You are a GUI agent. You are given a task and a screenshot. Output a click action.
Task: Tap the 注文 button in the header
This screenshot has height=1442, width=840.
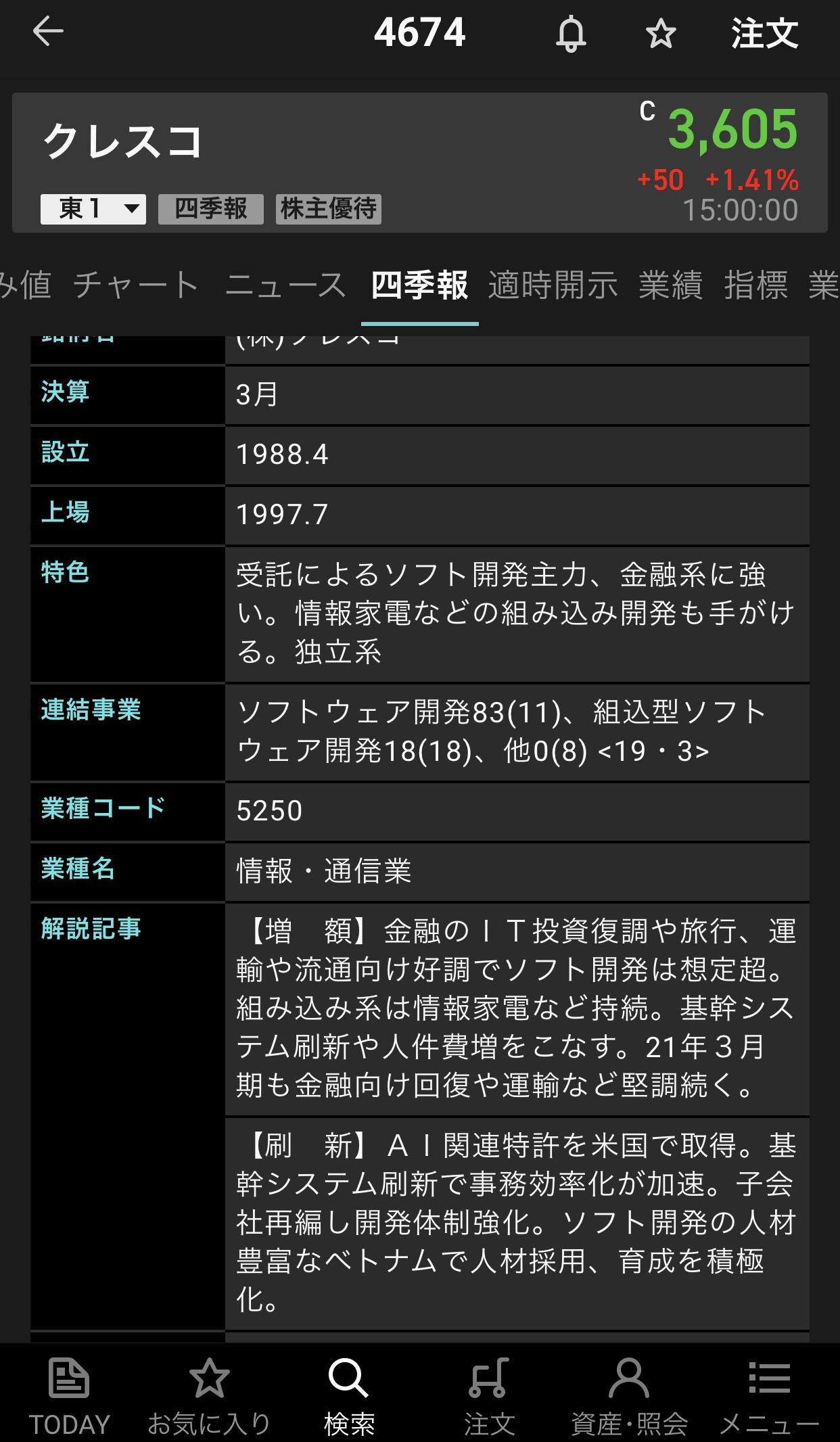click(x=764, y=33)
